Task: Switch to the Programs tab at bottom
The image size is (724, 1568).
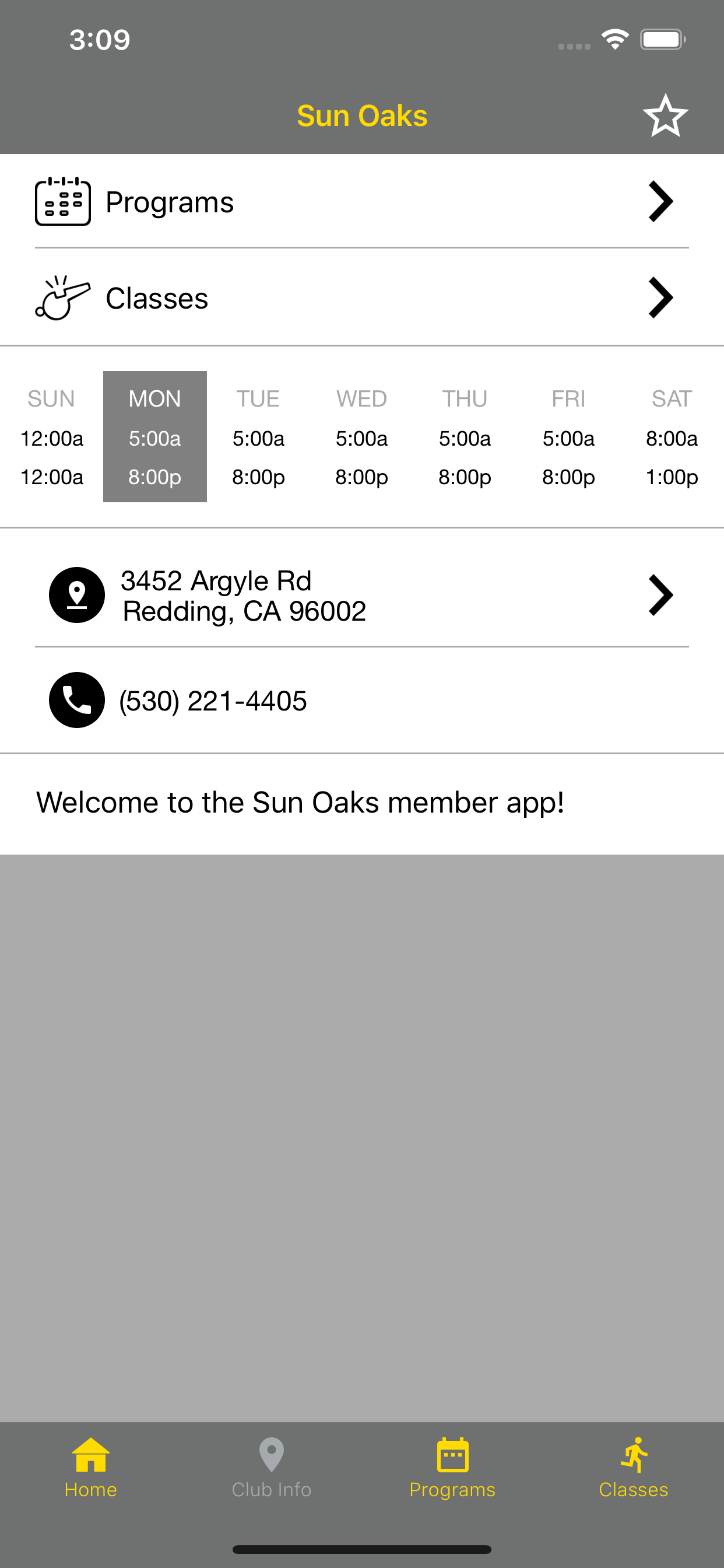Action: 452,1468
